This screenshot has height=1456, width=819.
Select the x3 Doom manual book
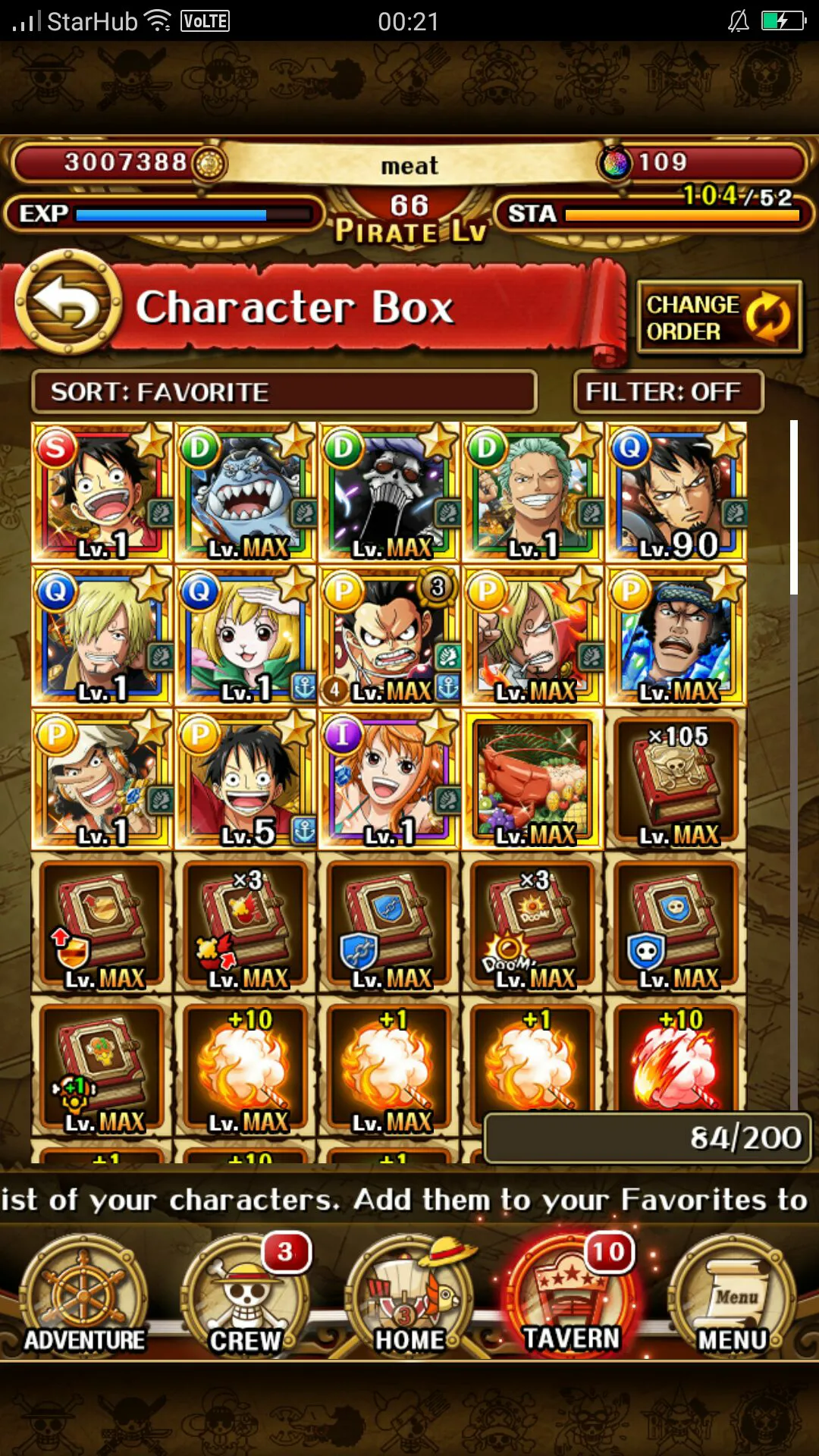pos(533,923)
